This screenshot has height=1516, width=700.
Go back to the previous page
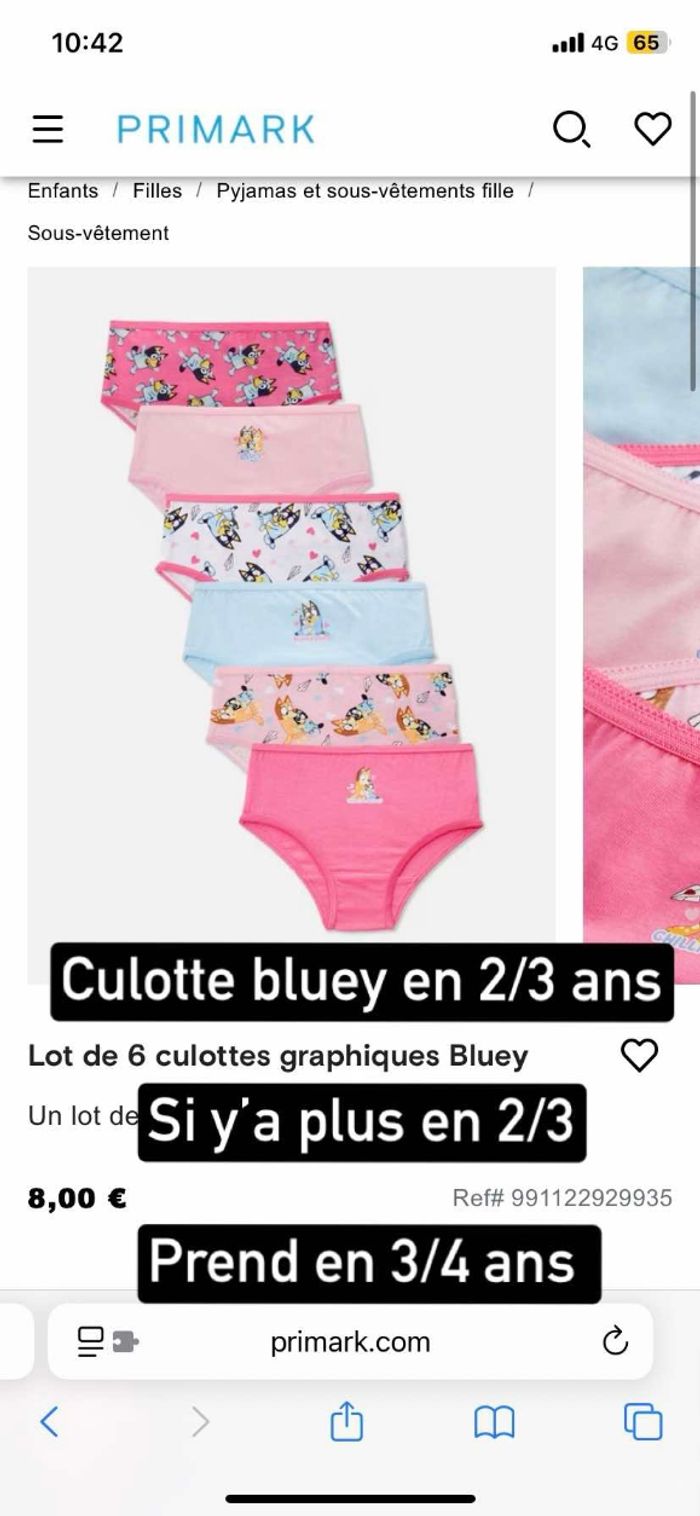[x=48, y=1421]
